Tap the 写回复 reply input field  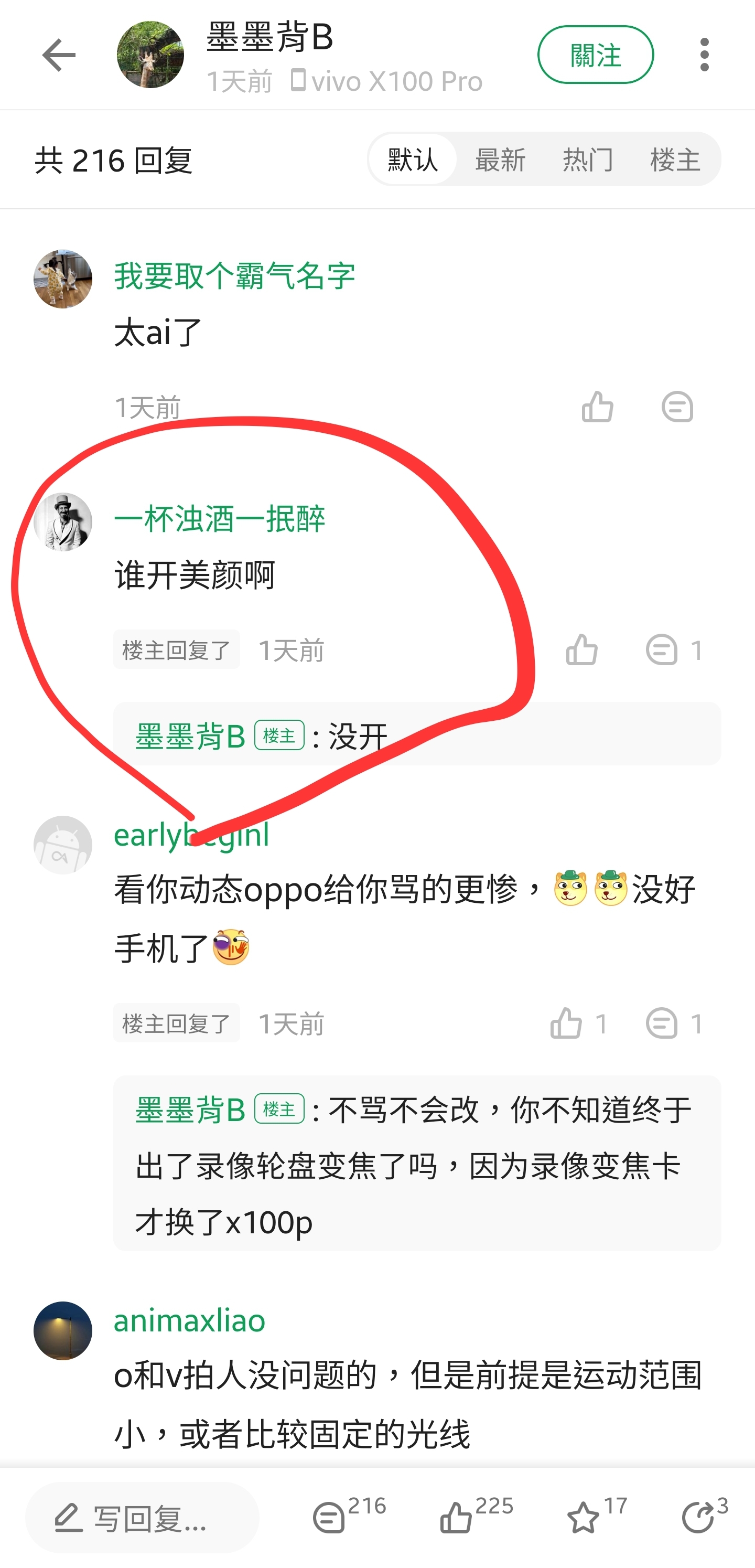pyautogui.click(x=142, y=1518)
